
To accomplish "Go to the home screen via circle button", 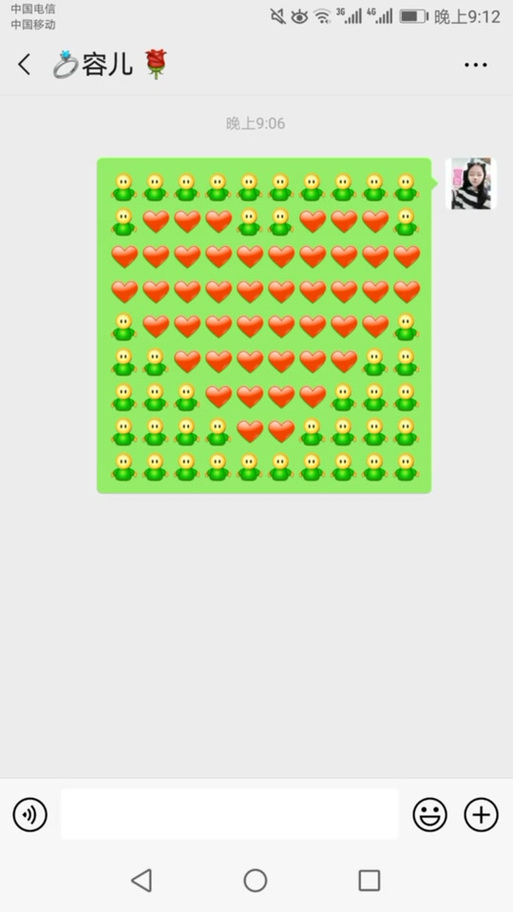I will click(255, 880).
